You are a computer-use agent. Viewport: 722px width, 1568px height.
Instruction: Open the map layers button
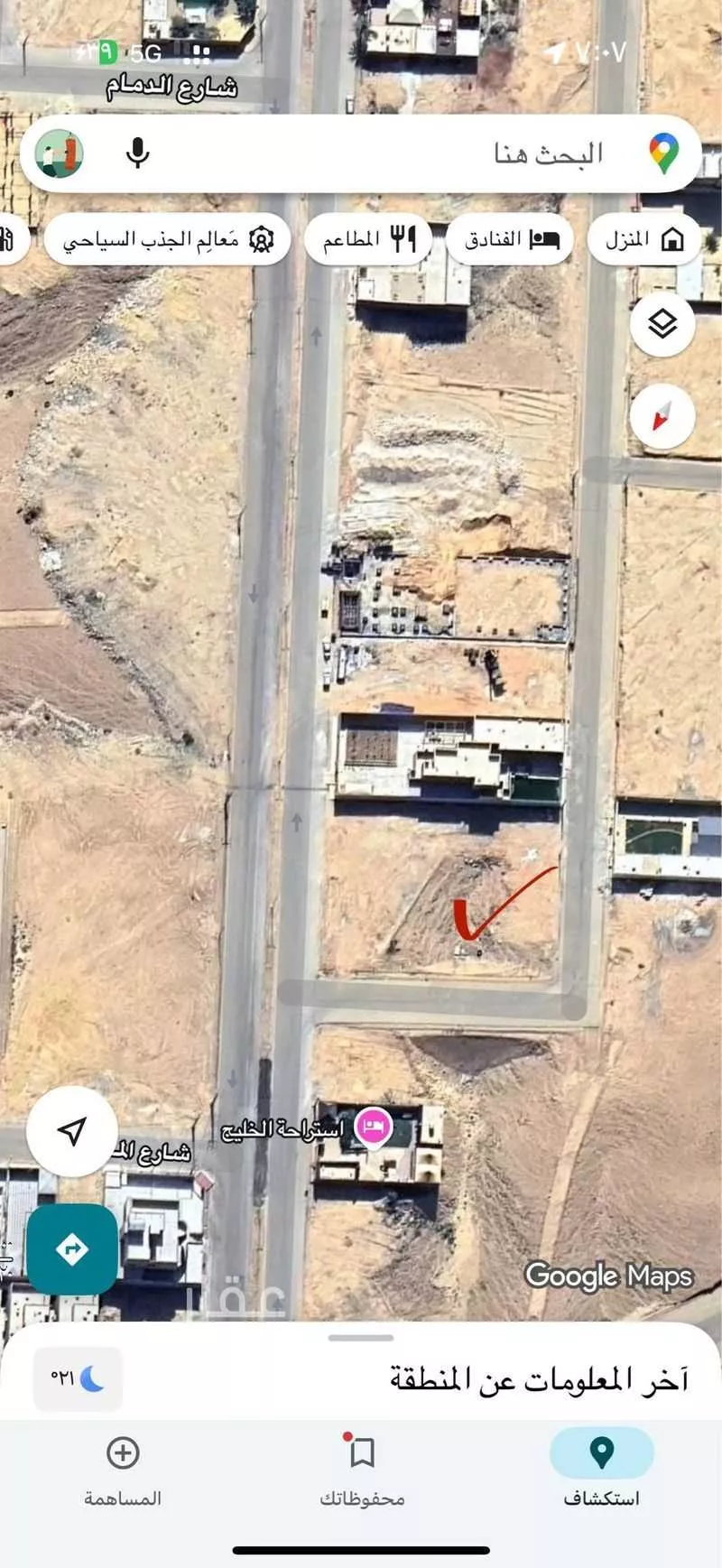[662, 324]
